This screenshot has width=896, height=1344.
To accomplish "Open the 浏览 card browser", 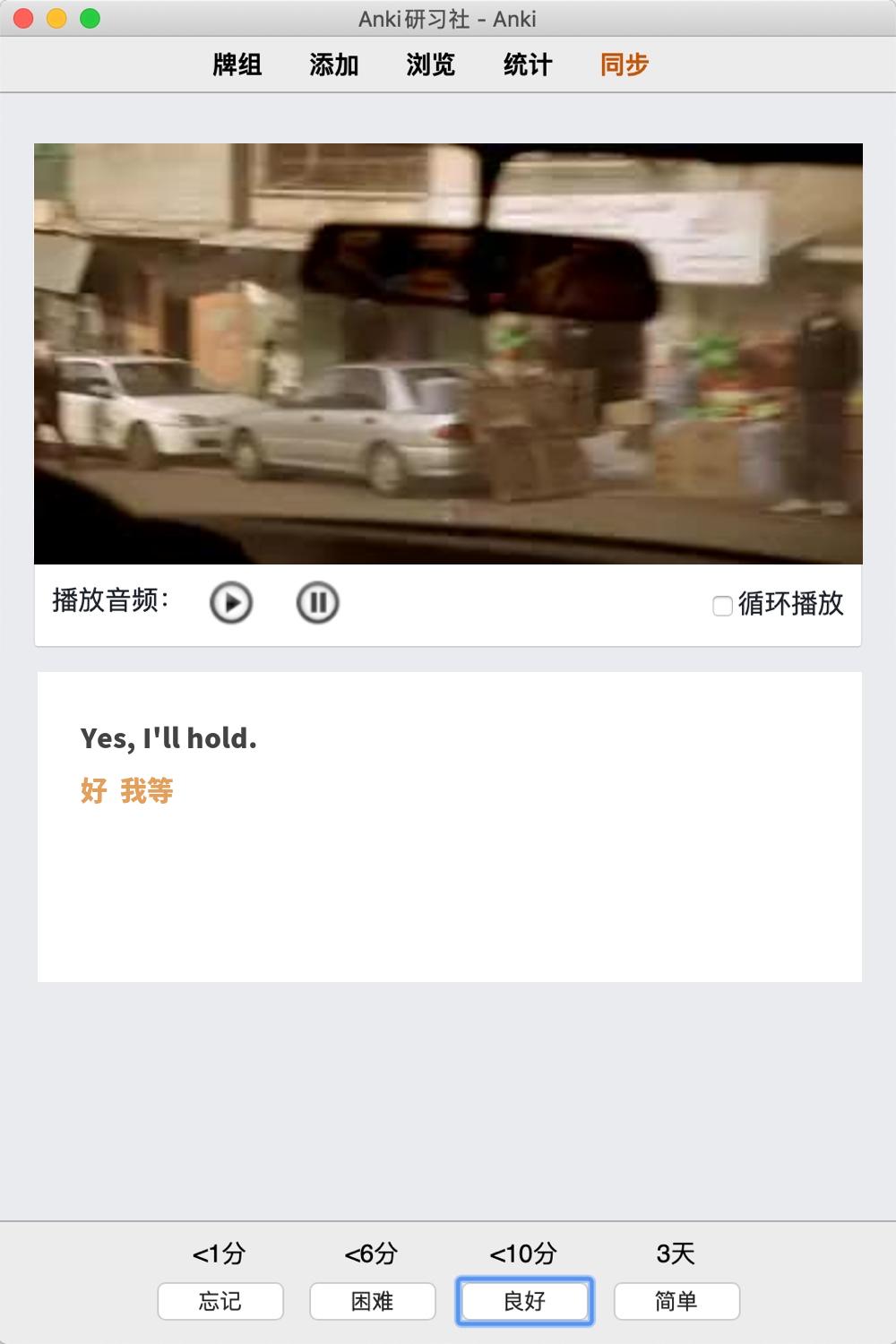I will tap(430, 65).
